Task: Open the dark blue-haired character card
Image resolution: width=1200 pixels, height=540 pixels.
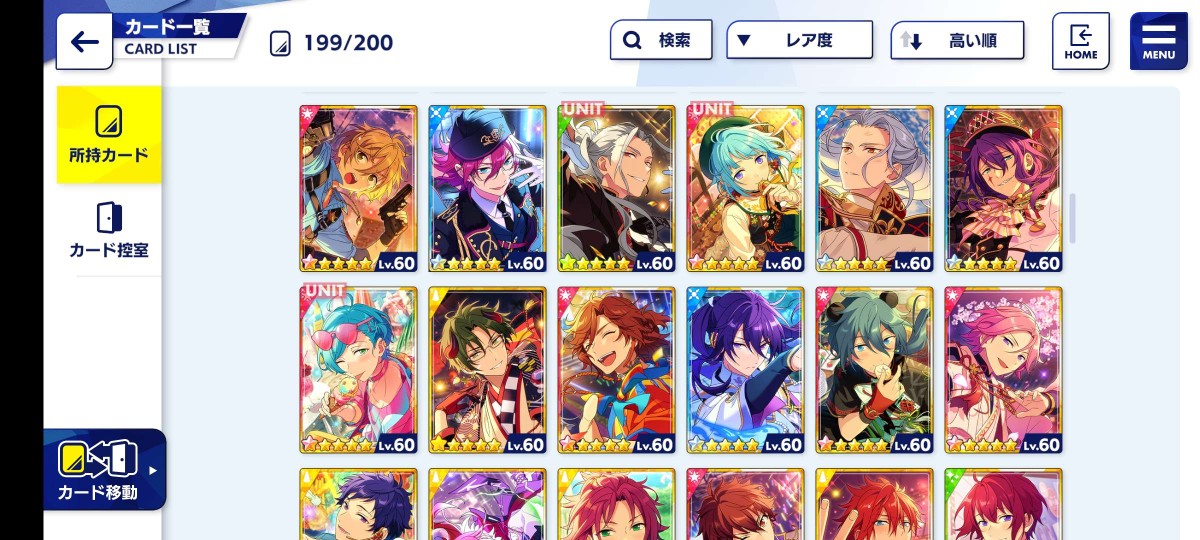Action: [x=746, y=370]
